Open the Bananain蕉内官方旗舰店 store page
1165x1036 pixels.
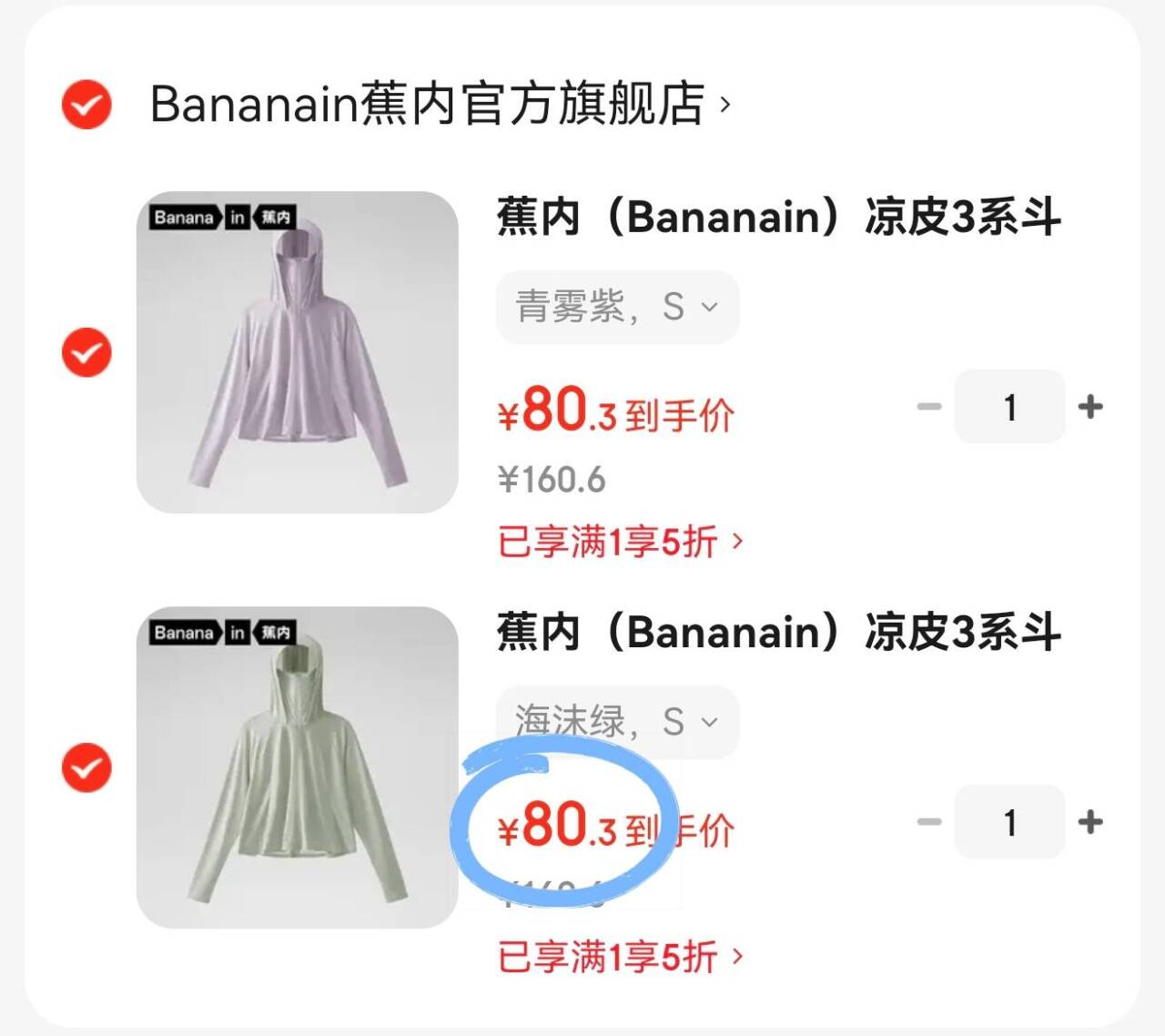click(x=439, y=104)
